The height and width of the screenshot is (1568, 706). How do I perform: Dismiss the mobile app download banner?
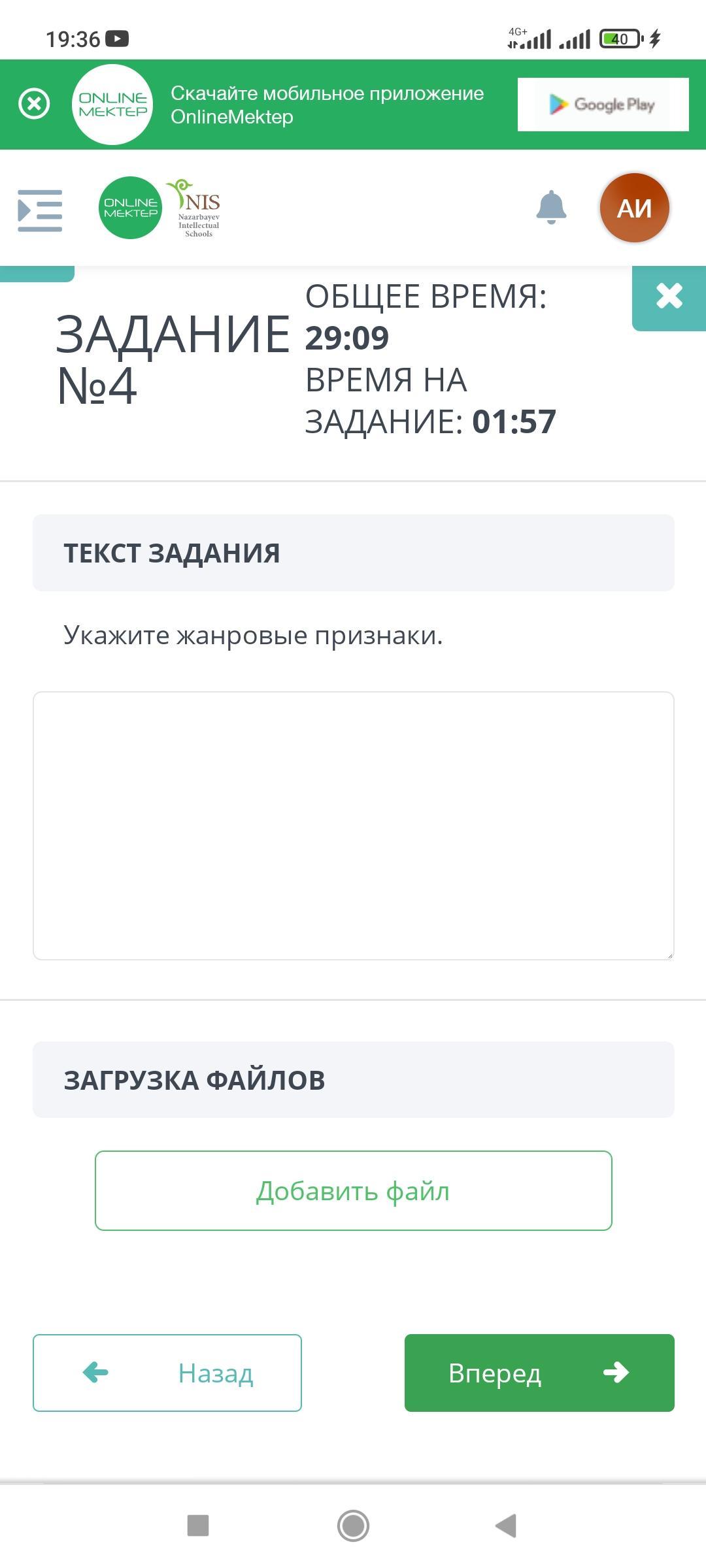34,104
